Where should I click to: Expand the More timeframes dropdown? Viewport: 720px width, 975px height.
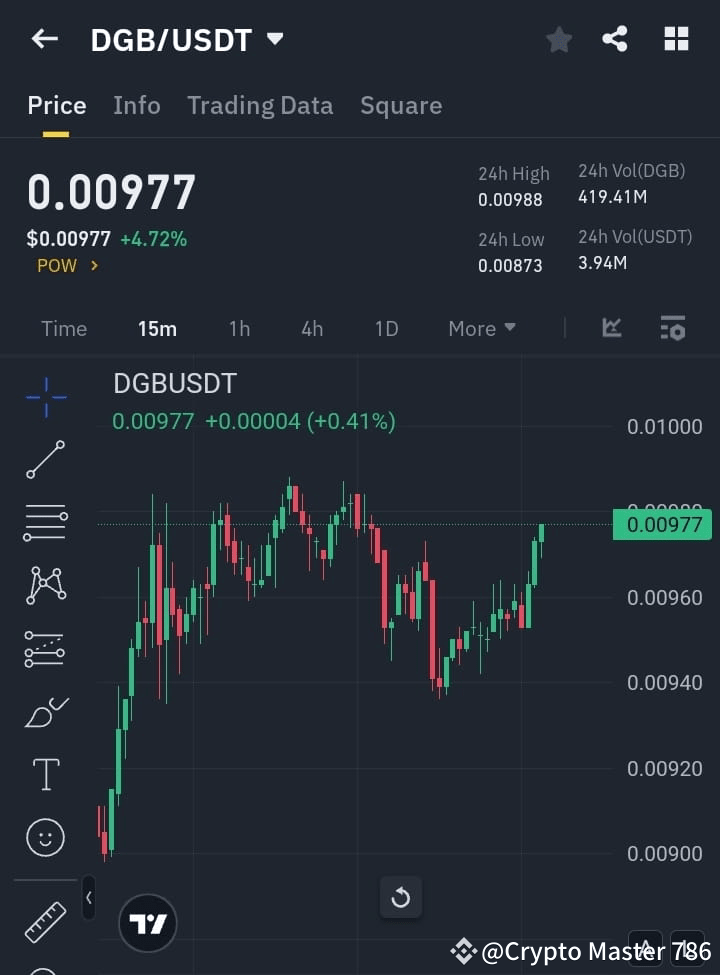pos(481,328)
